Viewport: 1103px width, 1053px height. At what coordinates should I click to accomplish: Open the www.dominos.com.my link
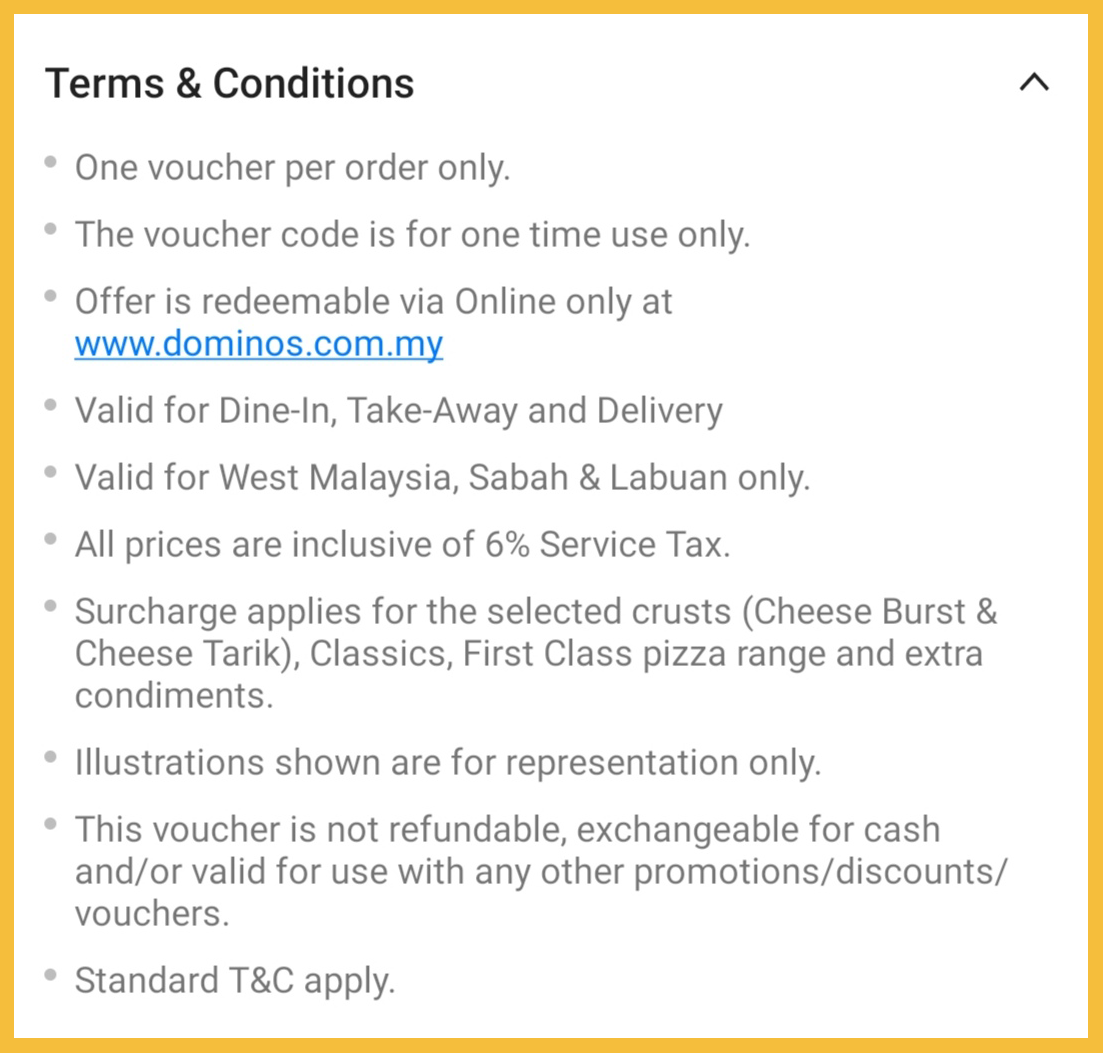pos(259,345)
